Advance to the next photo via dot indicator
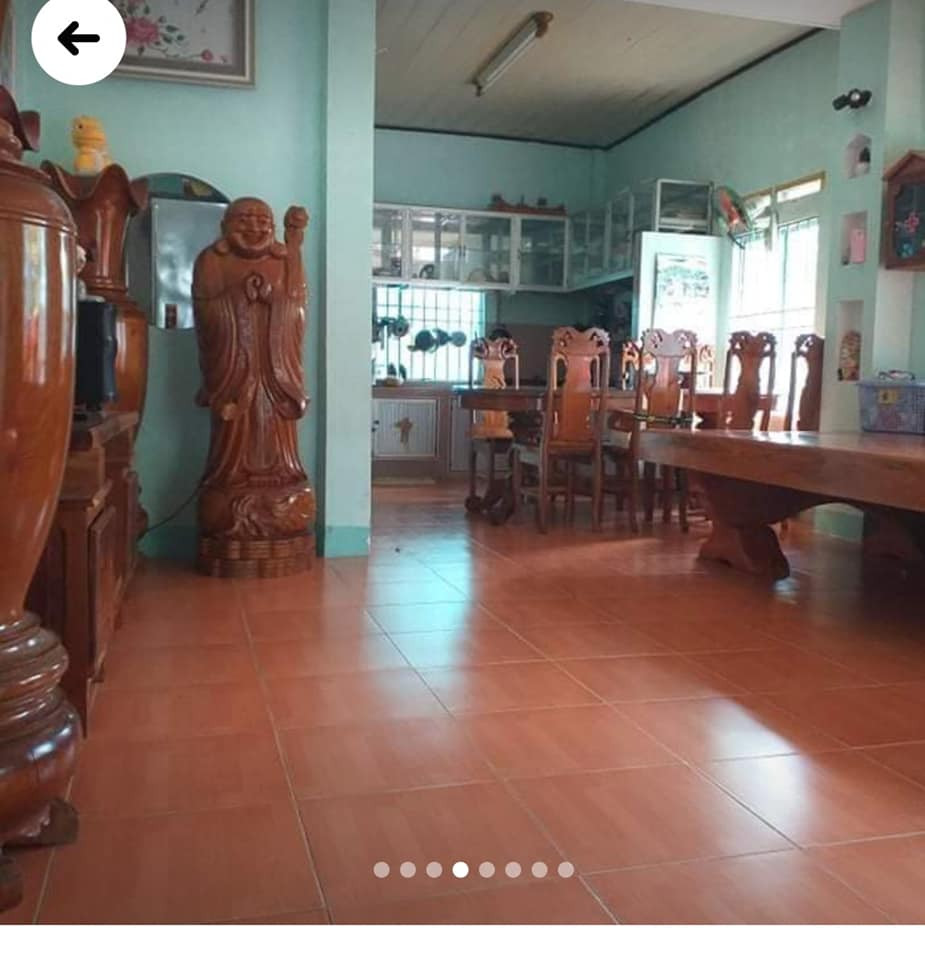 coord(486,868)
